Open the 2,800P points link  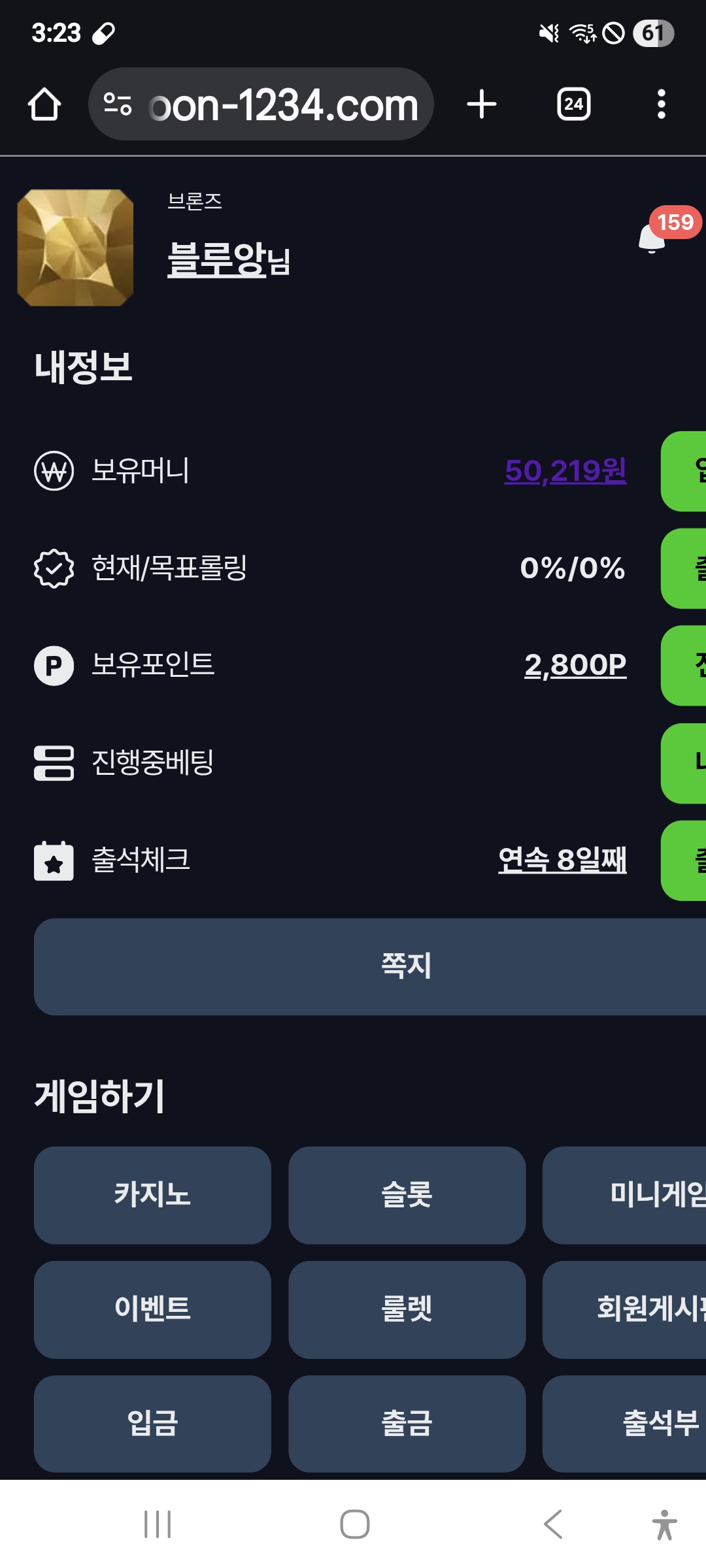(x=575, y=665)
